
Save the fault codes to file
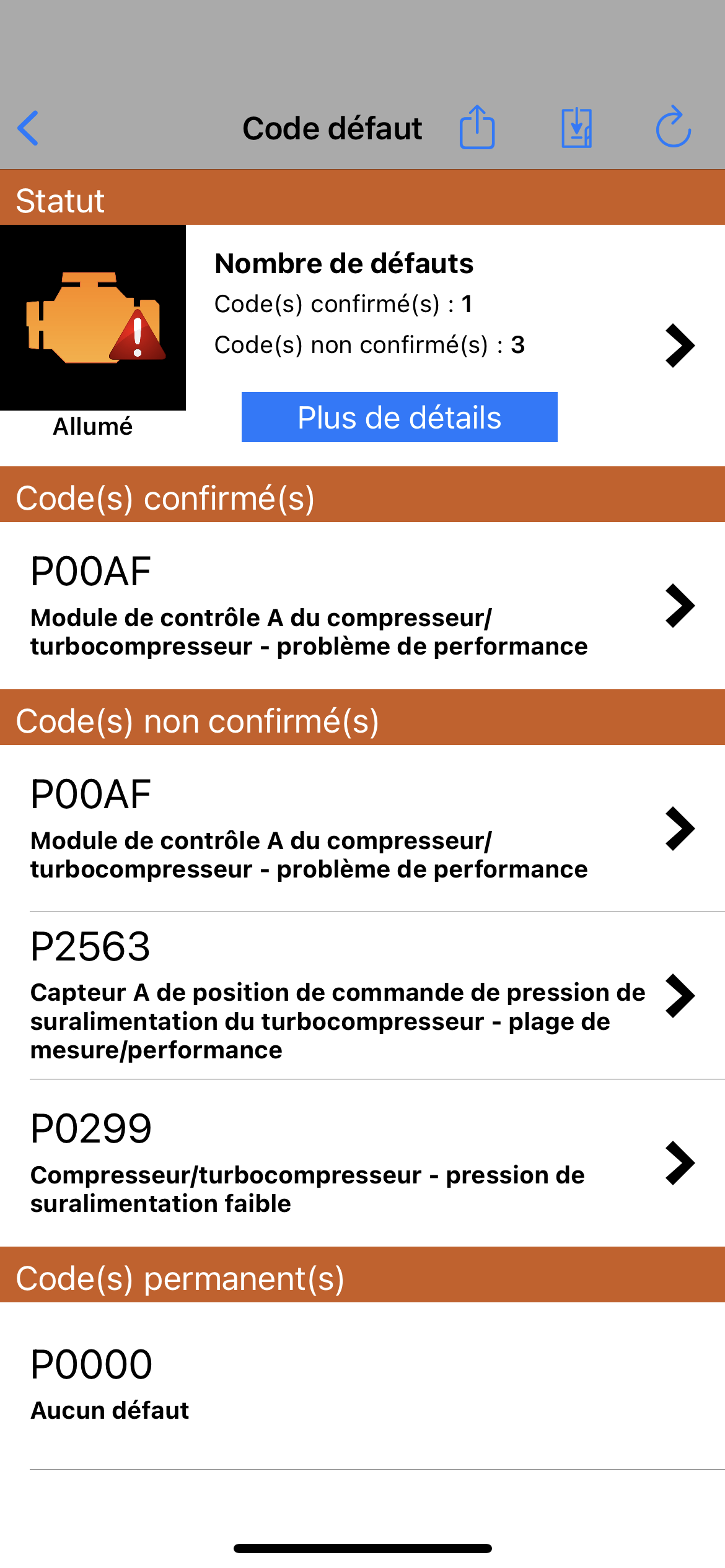coord(576,128)
